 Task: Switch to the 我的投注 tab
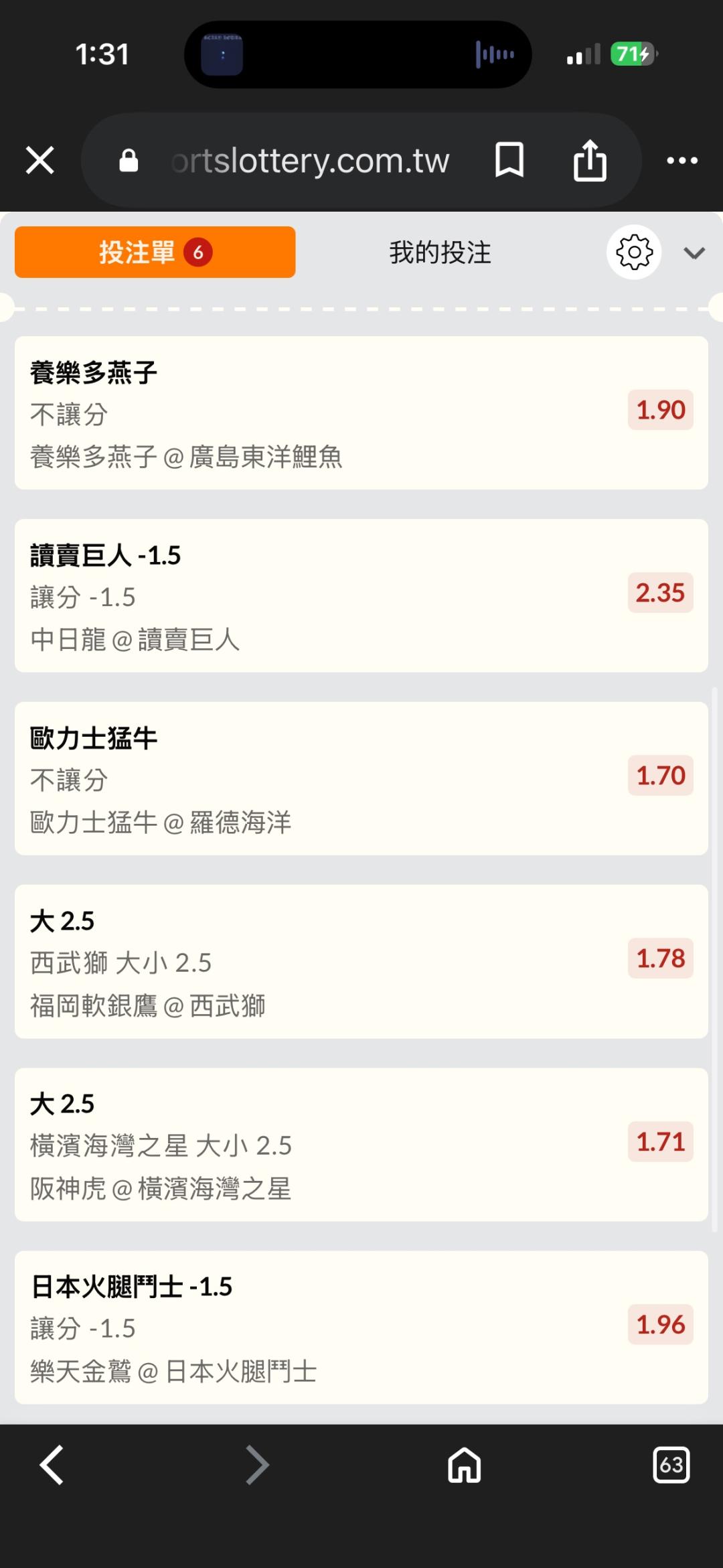pyautogui.click(x=440, y=253)
